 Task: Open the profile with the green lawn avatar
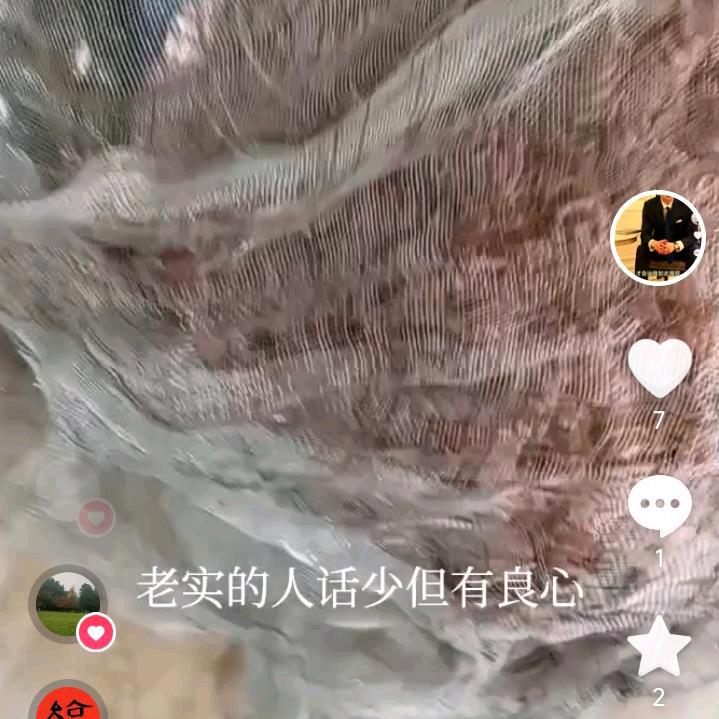click(67, 603)
